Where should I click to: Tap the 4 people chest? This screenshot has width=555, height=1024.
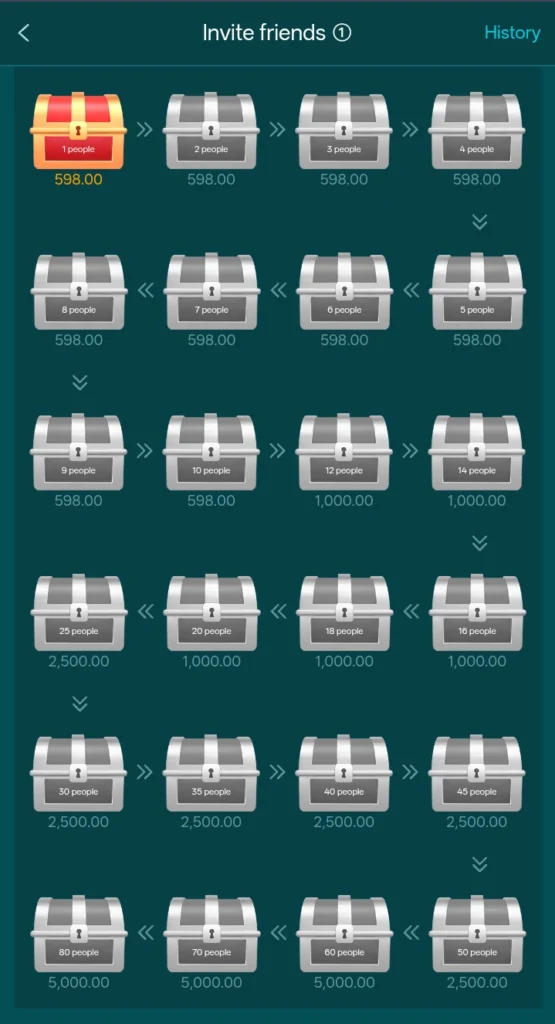tap(477, 131)
